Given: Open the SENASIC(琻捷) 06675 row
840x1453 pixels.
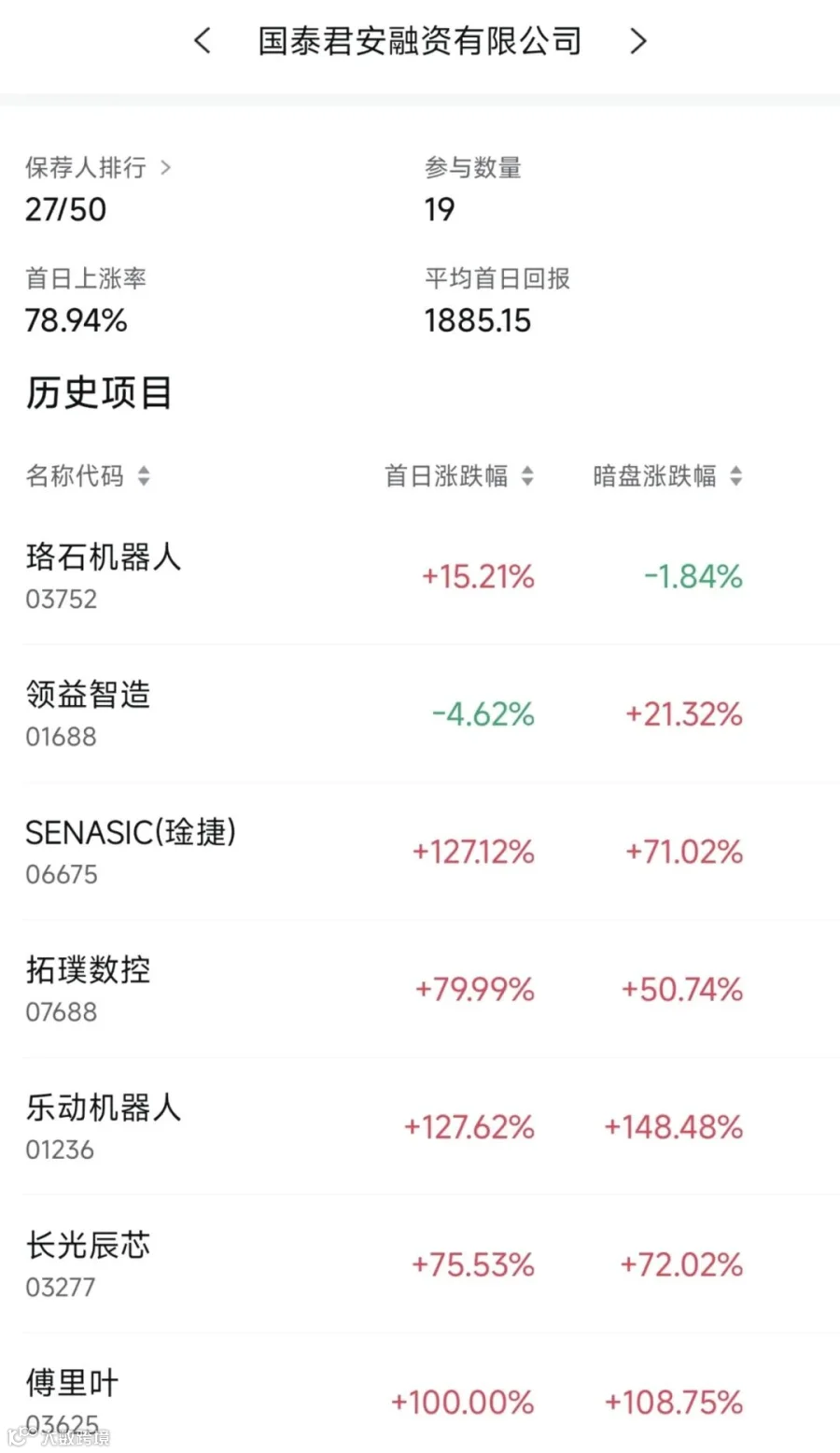Looking at the screenshot, I should point(420,851).
